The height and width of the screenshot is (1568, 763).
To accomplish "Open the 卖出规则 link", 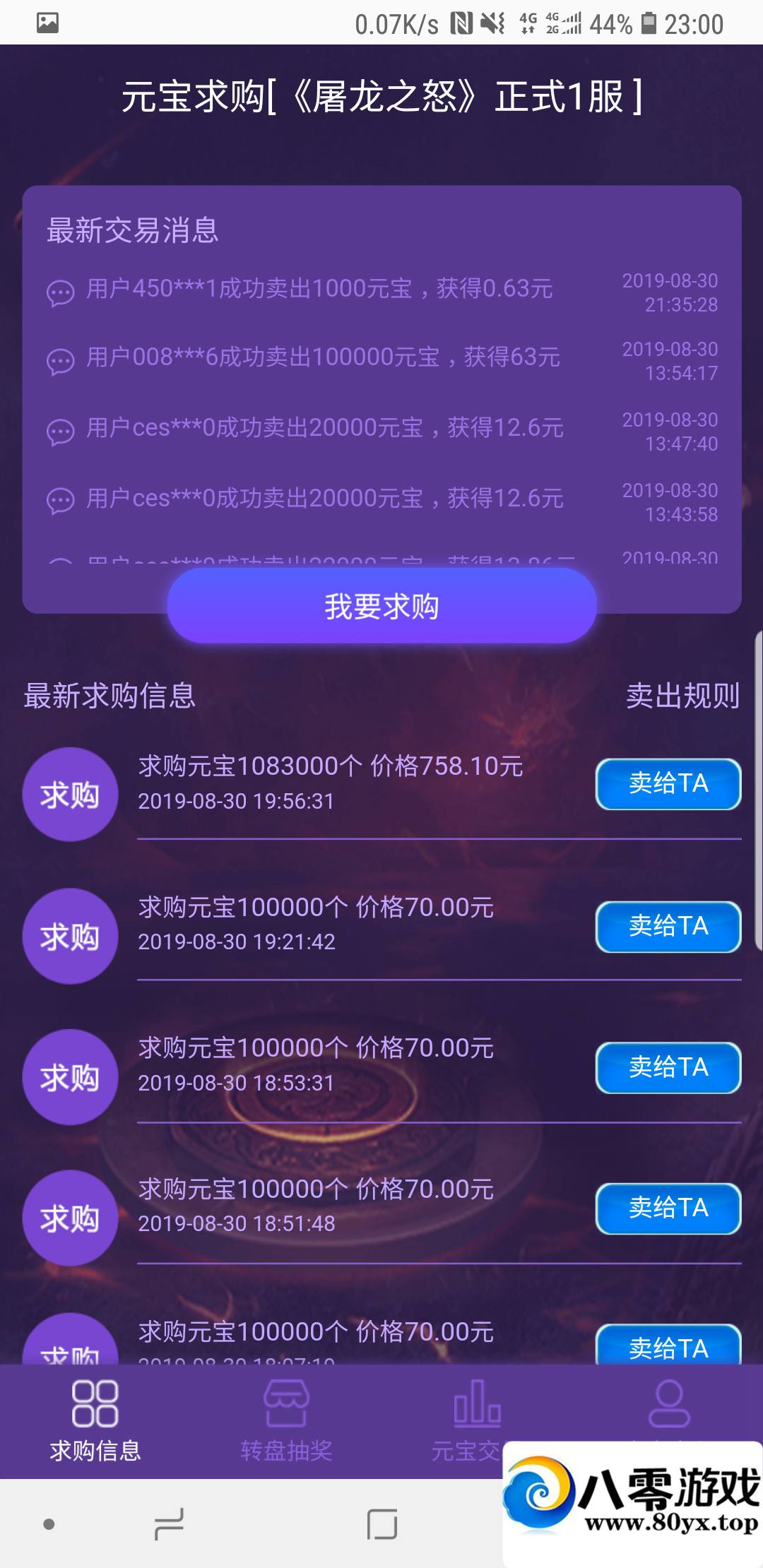I will (682, 696).
